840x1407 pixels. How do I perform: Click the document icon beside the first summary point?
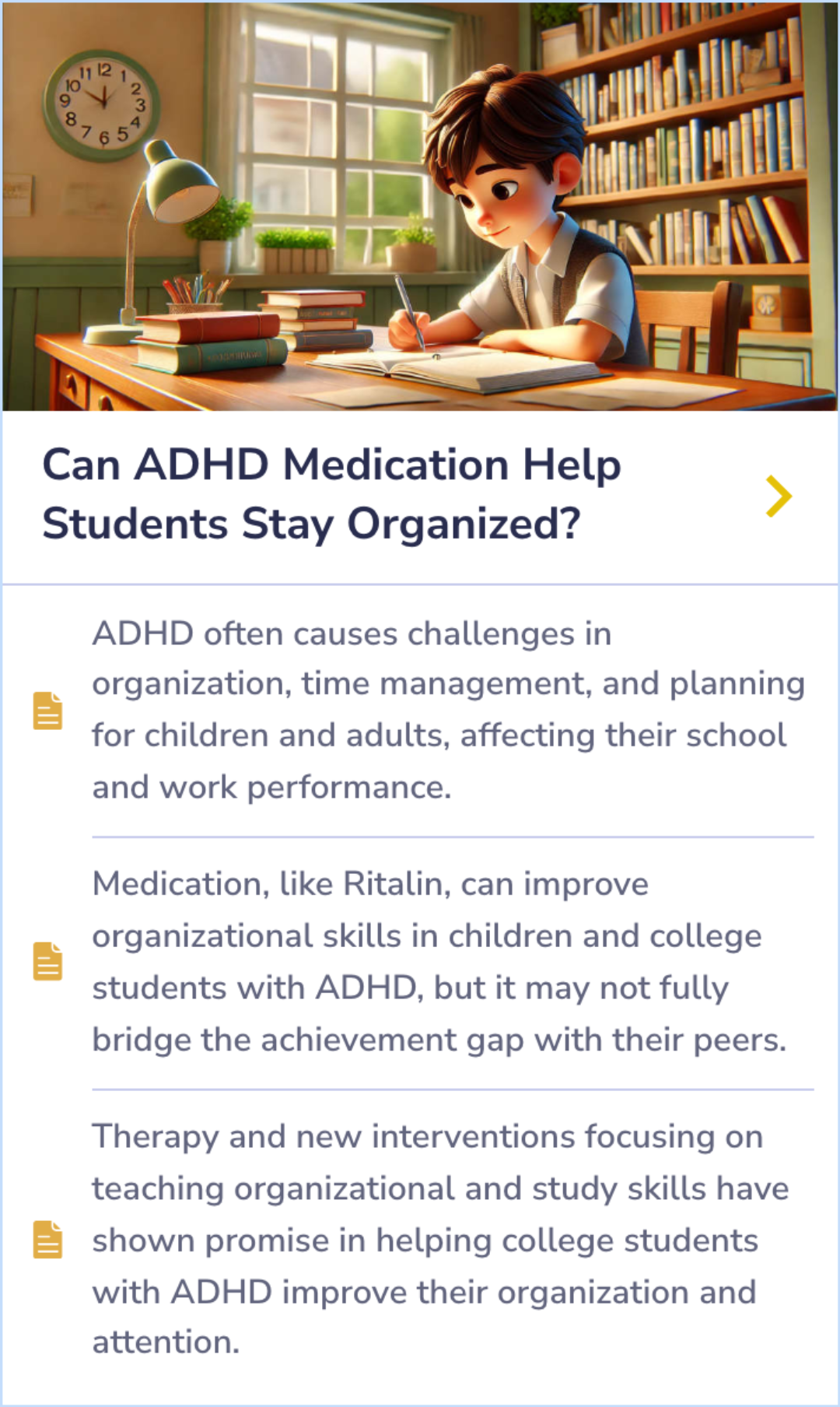coord(48,709)
